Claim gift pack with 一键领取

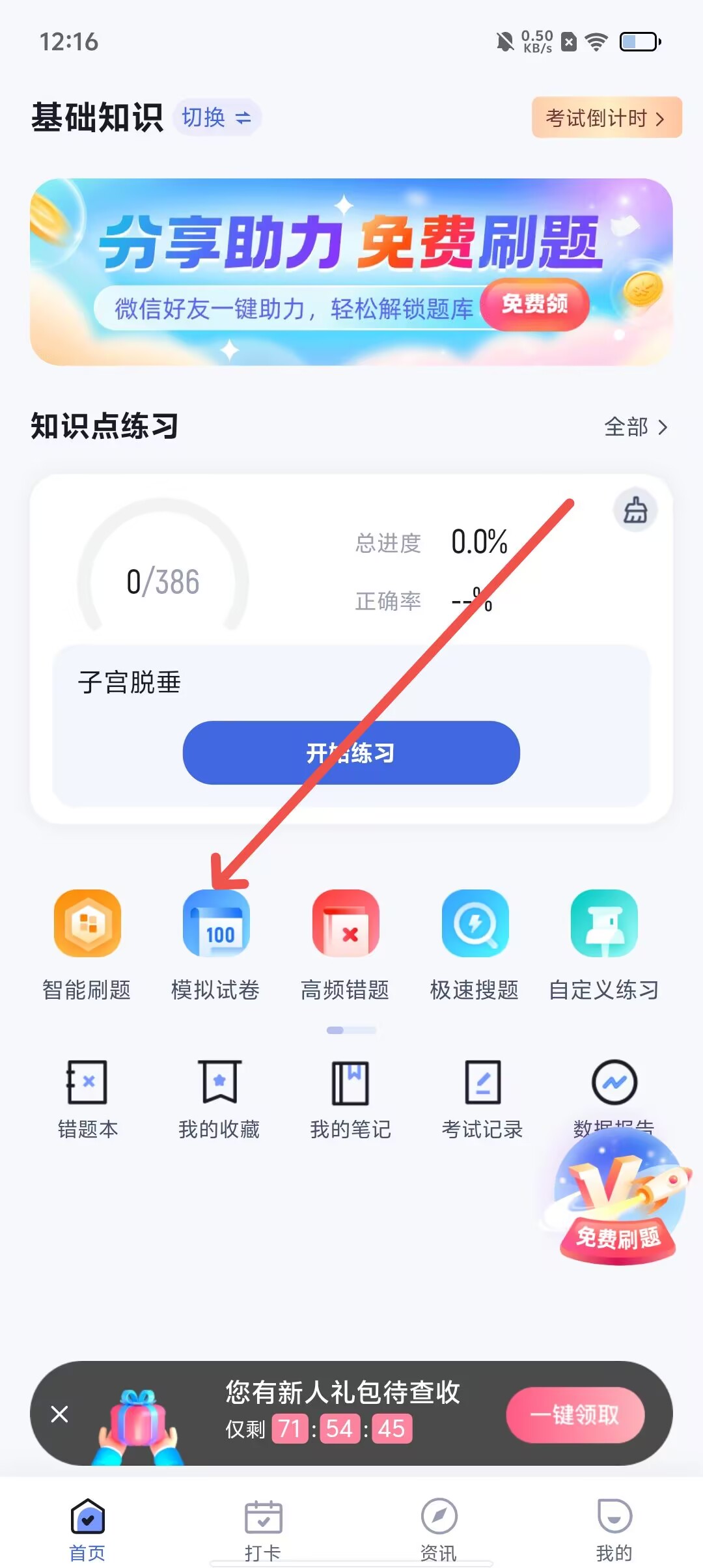(575, 1414)
